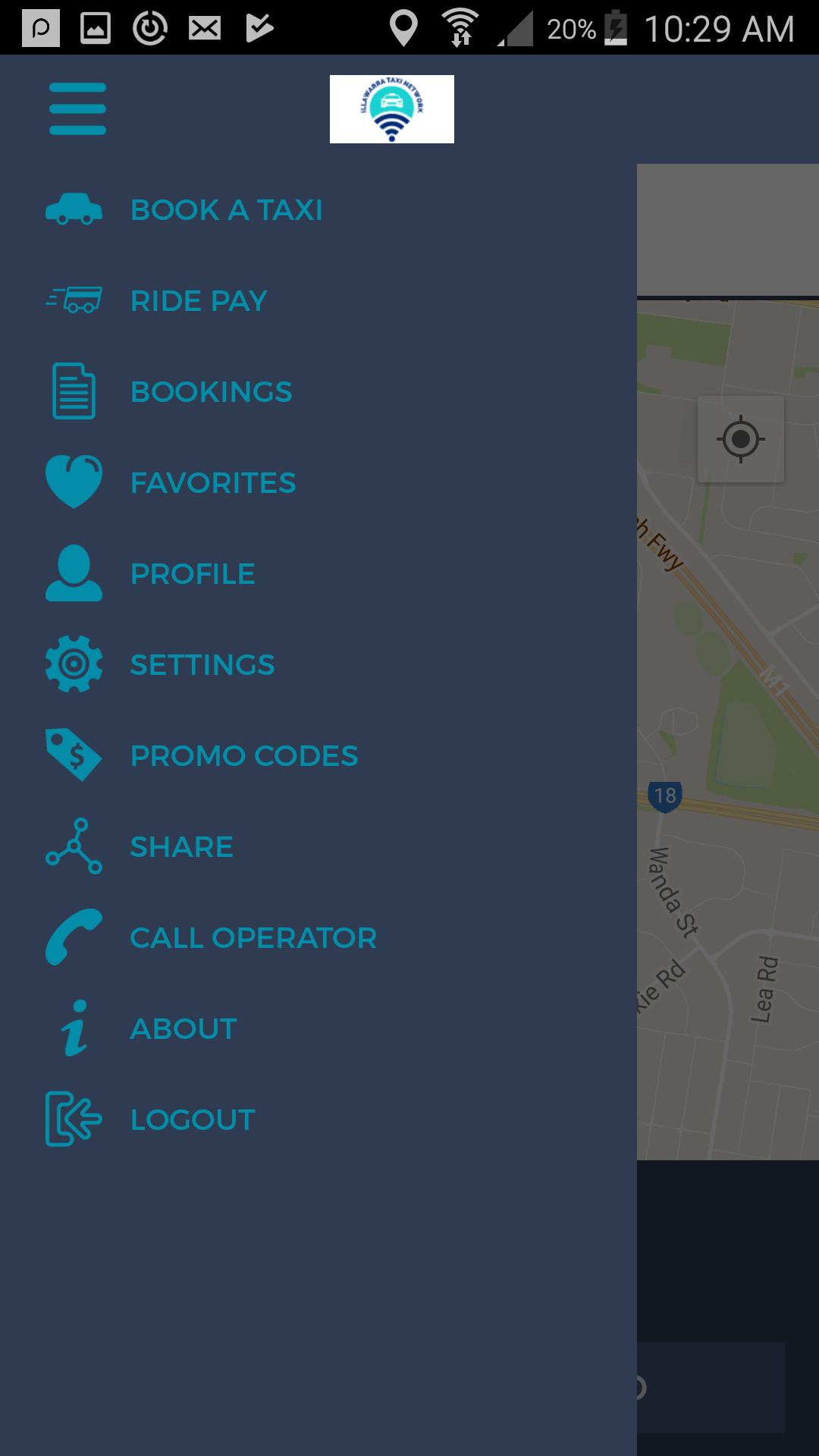Select the Bookings menu entry

click(211, 391)
